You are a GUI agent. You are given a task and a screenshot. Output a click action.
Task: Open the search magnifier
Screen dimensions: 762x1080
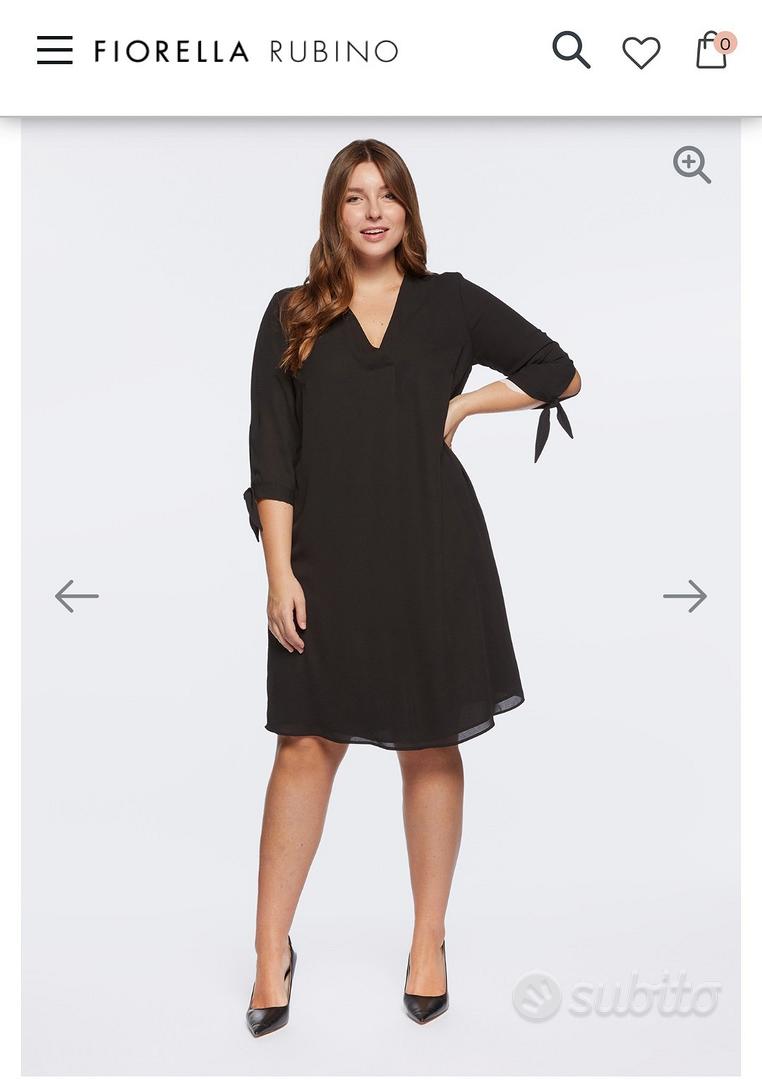[571, 50]
